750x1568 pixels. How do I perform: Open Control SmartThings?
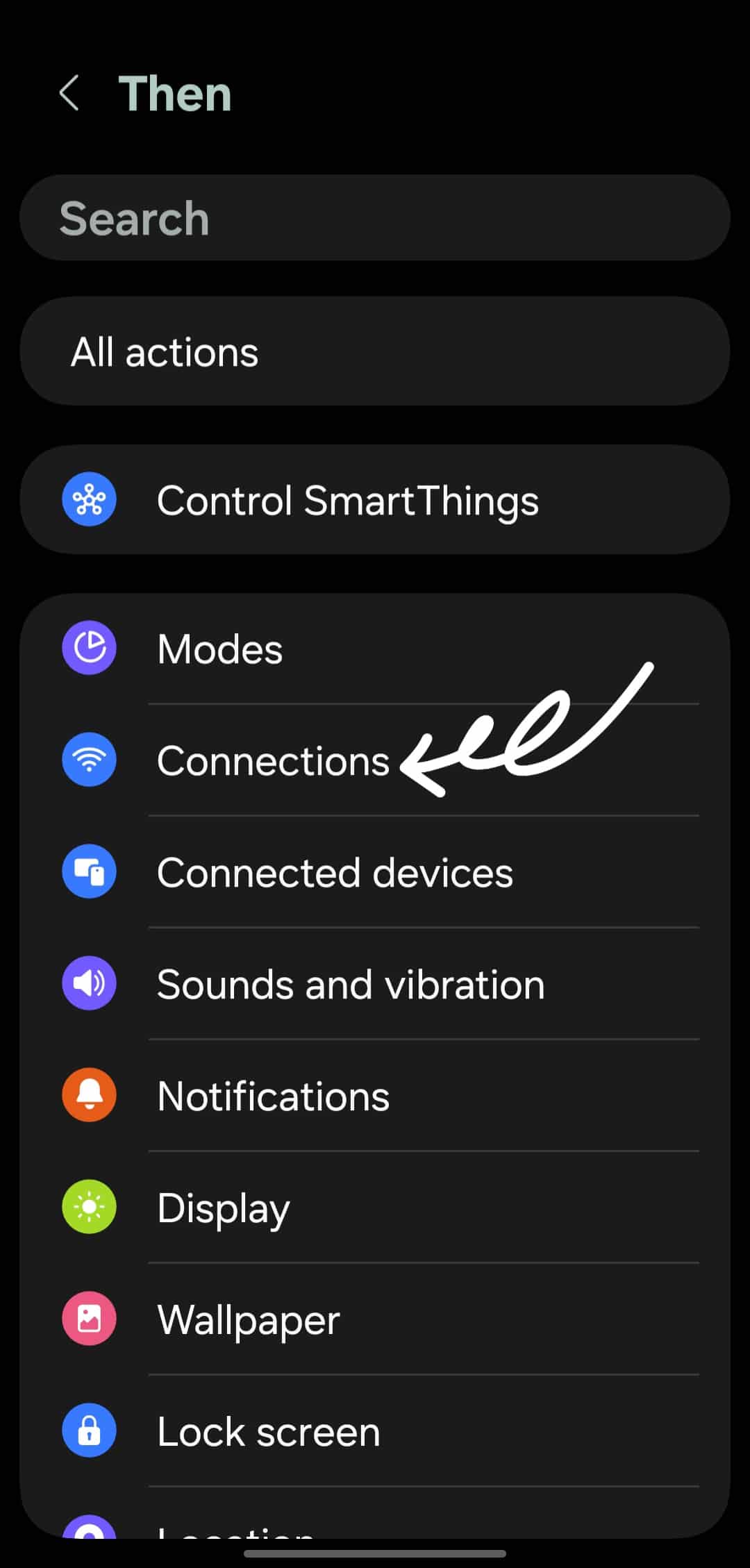coord(375,500)
